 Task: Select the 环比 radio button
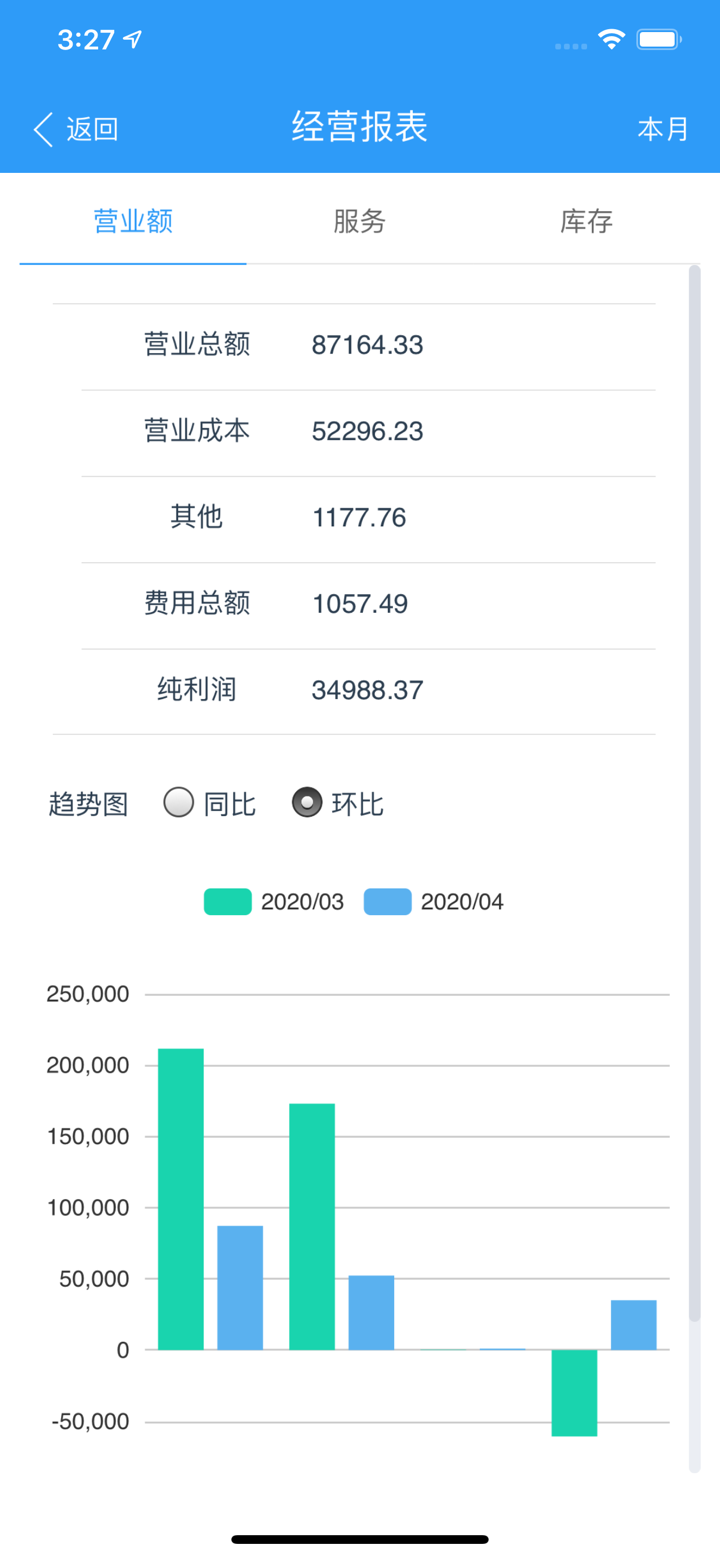(307, 801)
